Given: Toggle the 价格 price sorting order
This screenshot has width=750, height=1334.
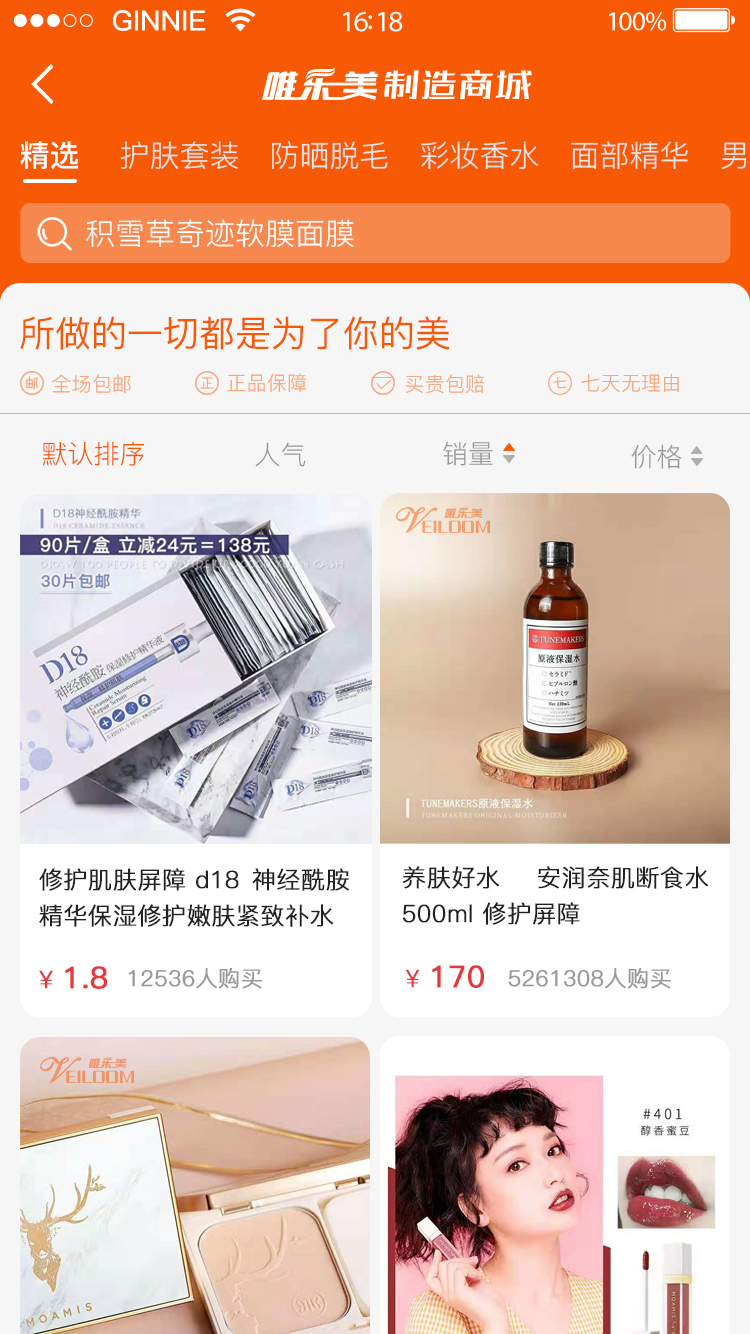Looking at the screenshot, I should (670, 455).
